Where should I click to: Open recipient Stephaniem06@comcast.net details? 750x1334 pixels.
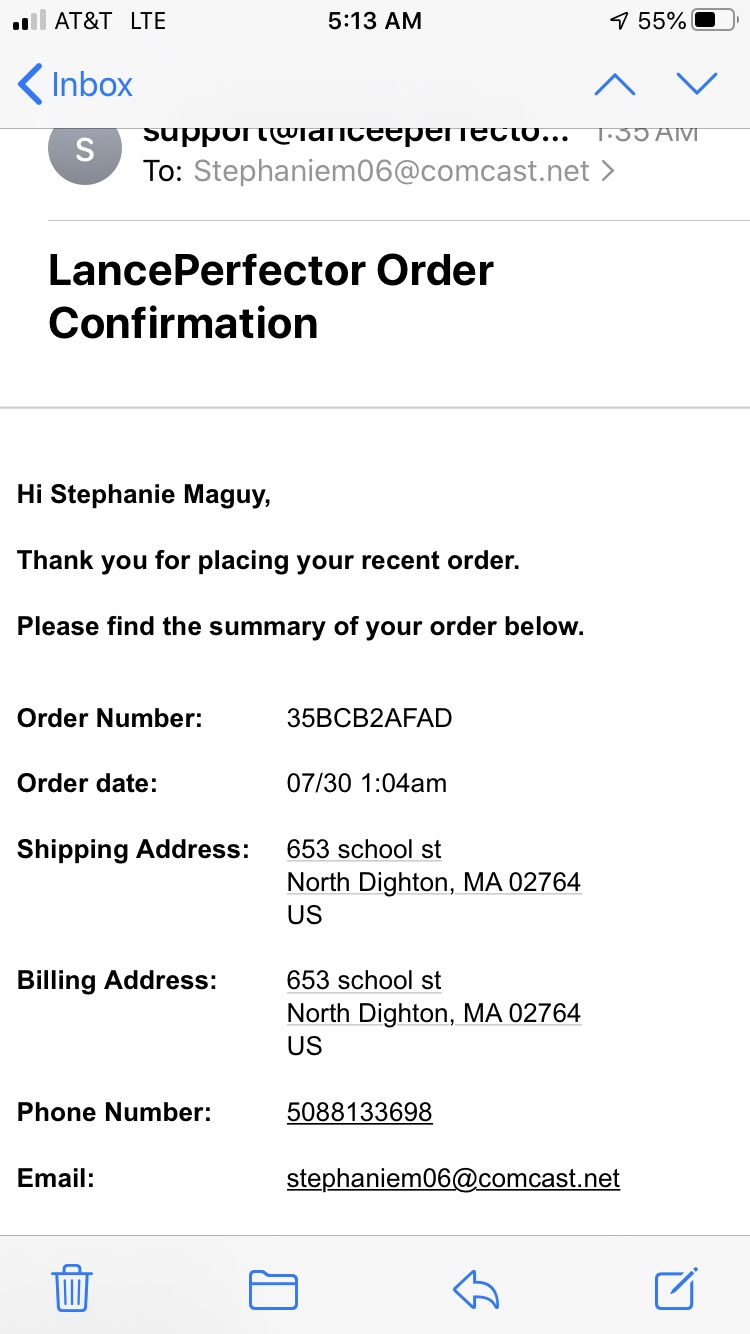(x=403, y=171)
